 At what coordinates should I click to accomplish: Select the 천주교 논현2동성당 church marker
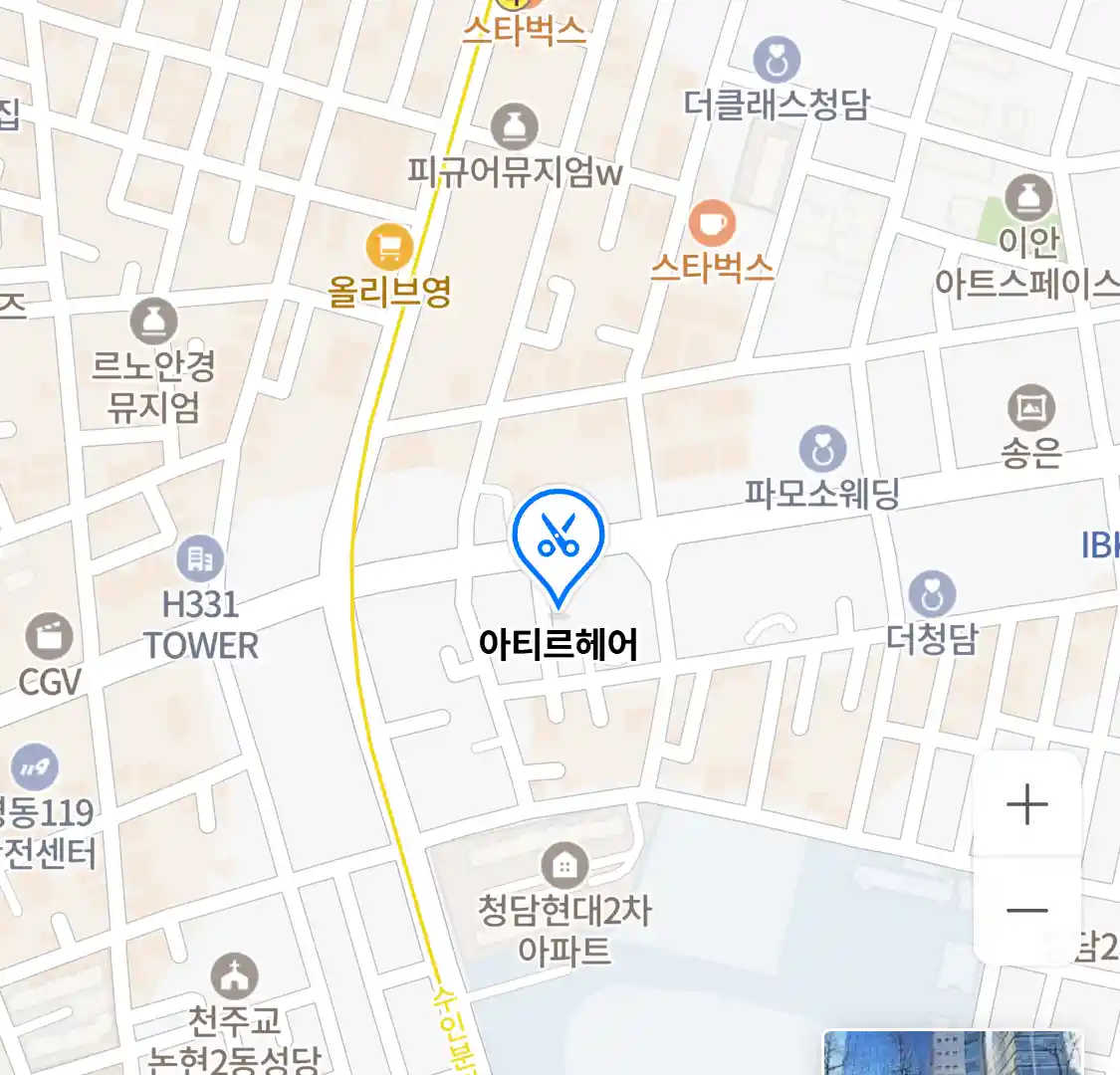coord(235,977)
